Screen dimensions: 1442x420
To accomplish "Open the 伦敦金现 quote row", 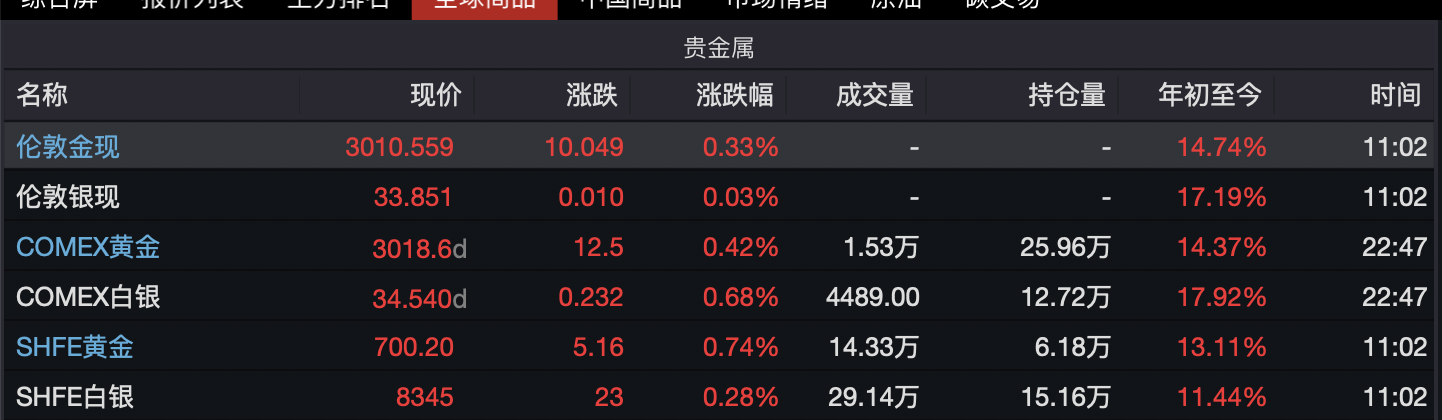I will coord(68,147).
